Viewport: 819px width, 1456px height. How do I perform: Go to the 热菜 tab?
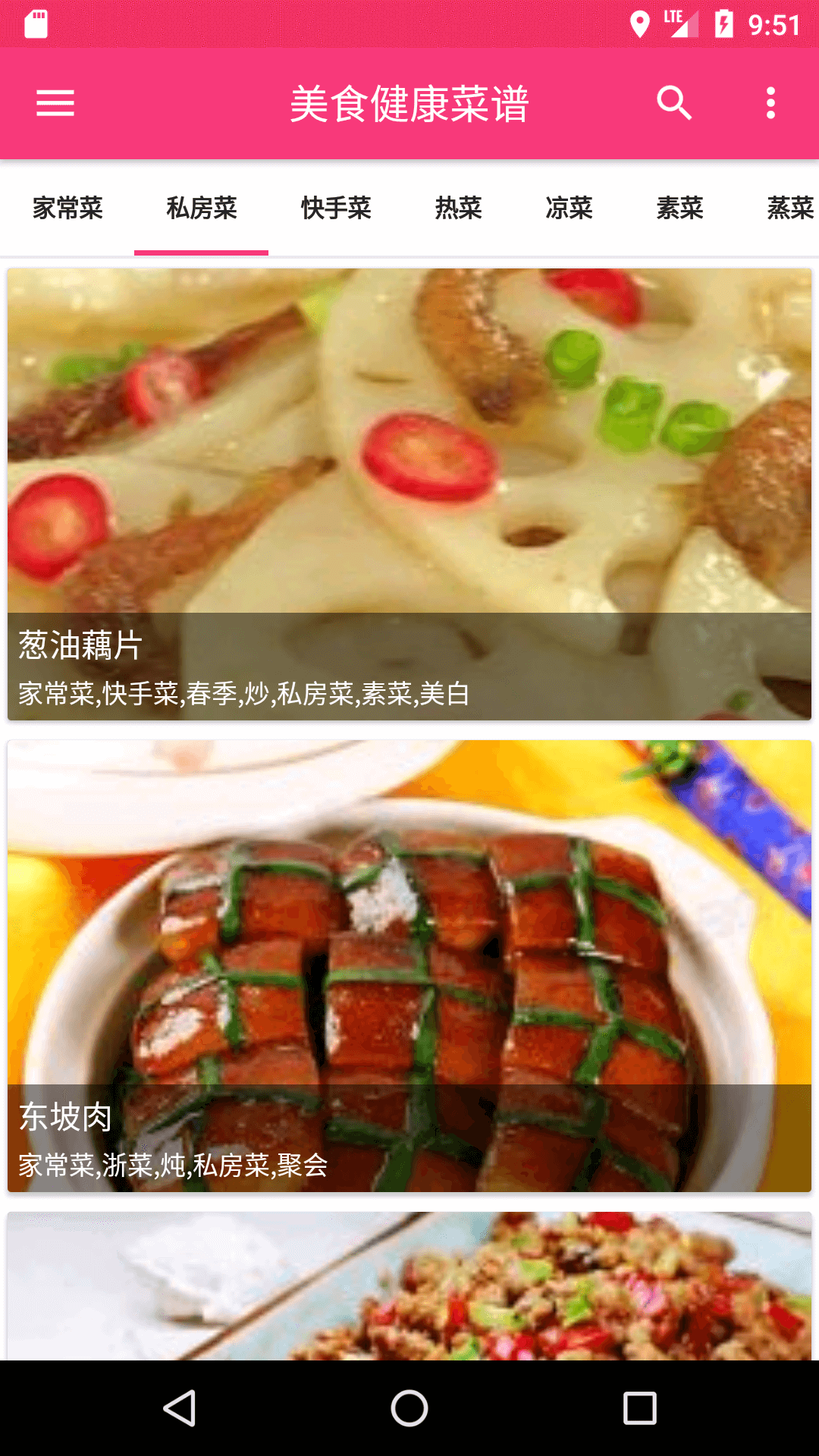click(x=458, y=208)
